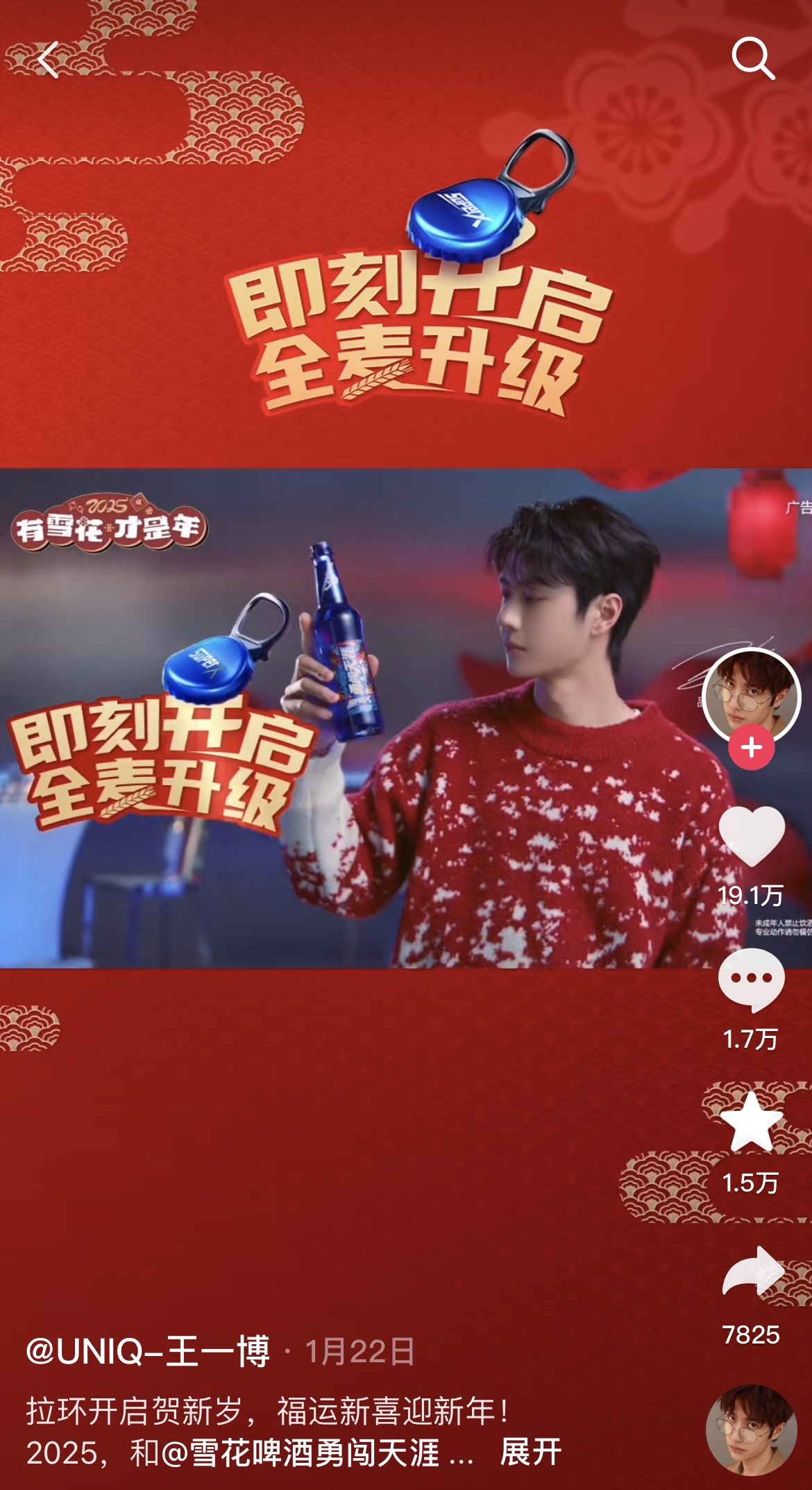Open the author's profile avatar
The height and width of the screenshot is (1490, 812).
tap(751, 694)
